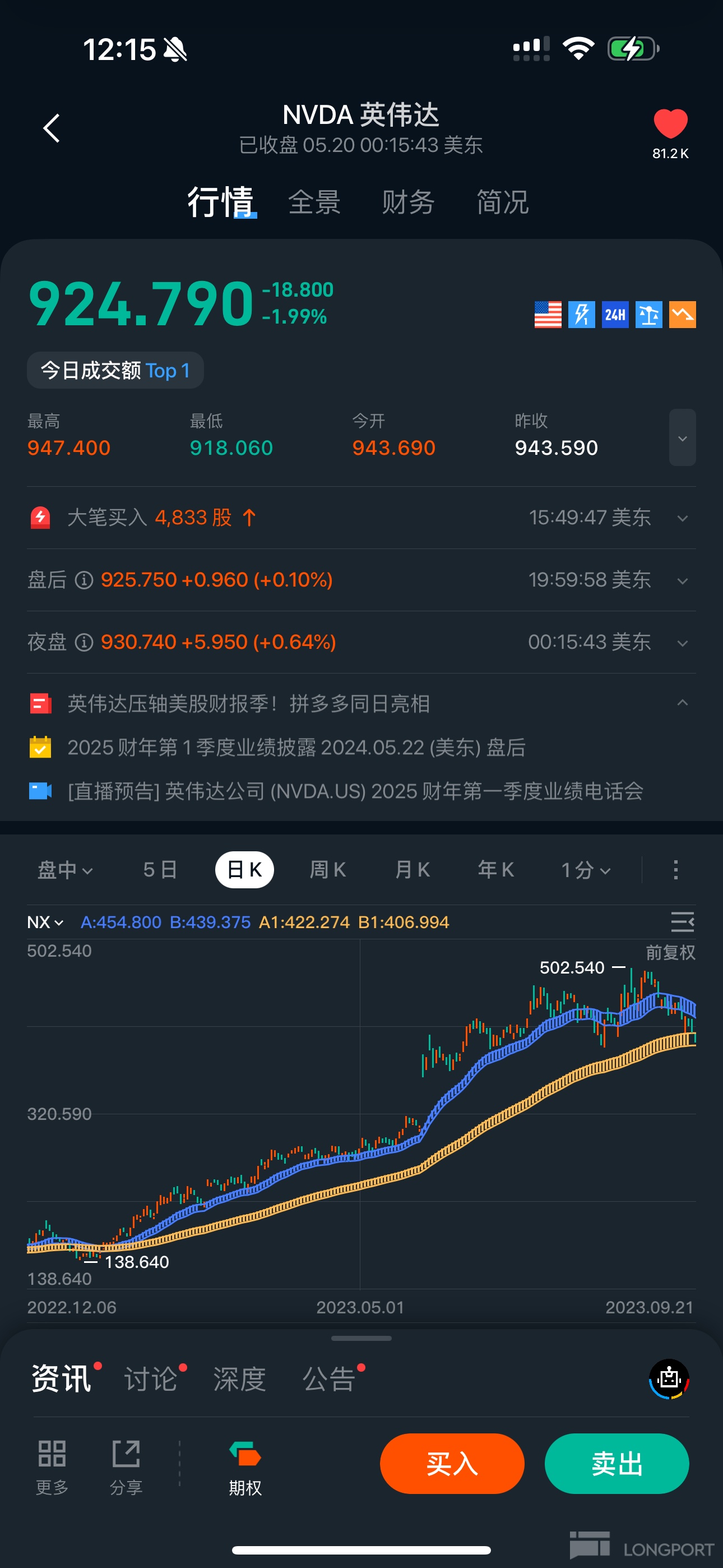Open 期权 options trading

(x=245, y=1468)
